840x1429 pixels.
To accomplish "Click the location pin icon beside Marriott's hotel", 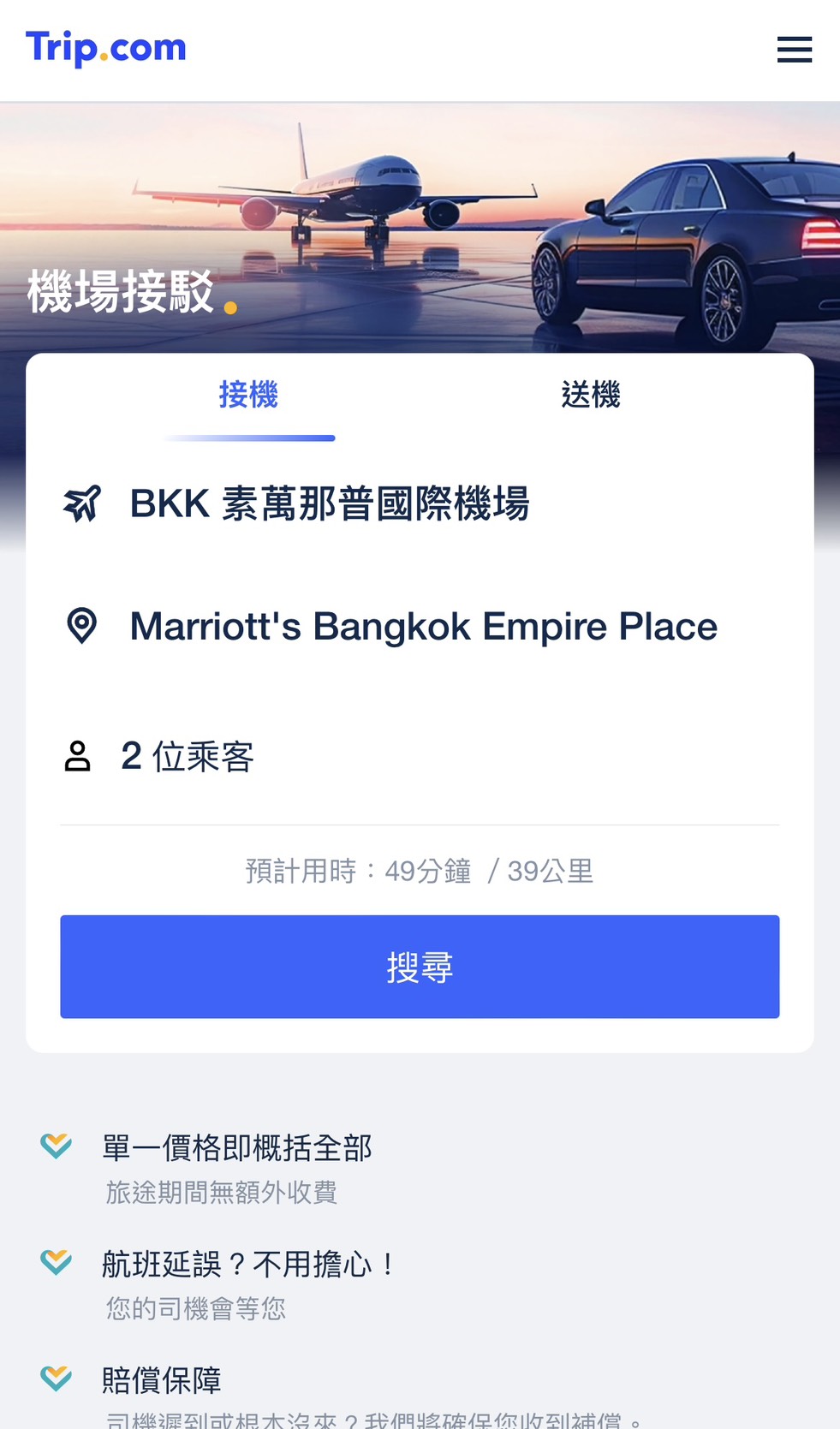I will click(81, 626).
